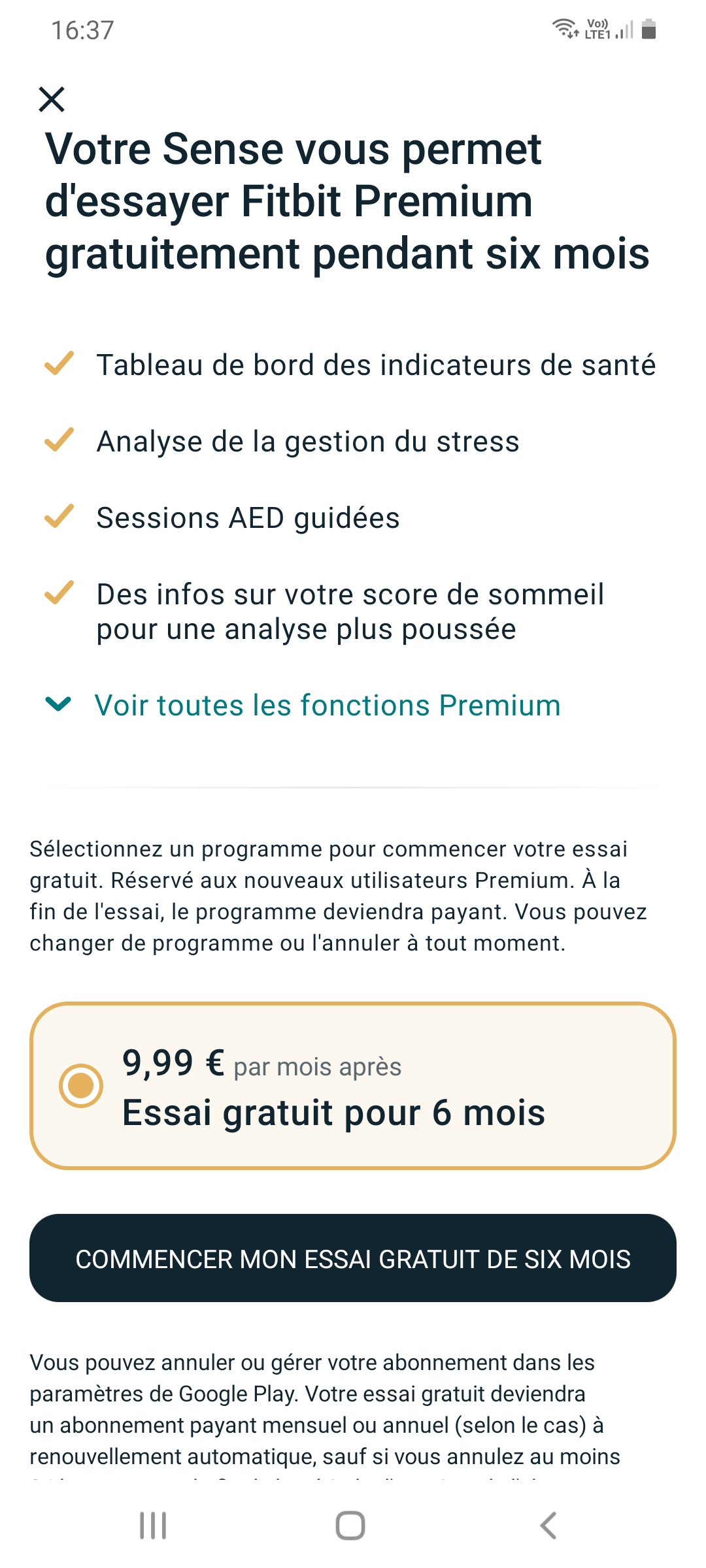Go back using the system back button
The image size is (706, 1568).
coord(548,1526)
